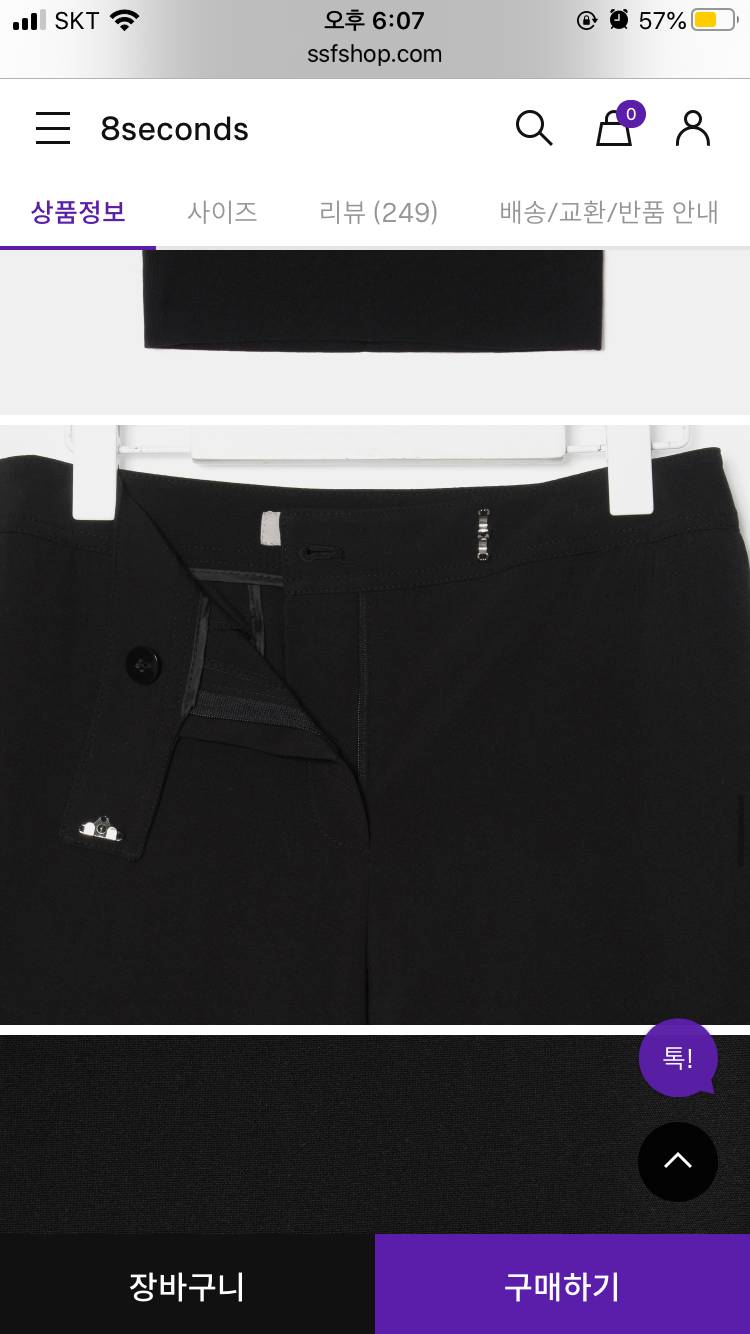Open the search icon
Screen dimensions: 750x1334
tap(534, 129)
